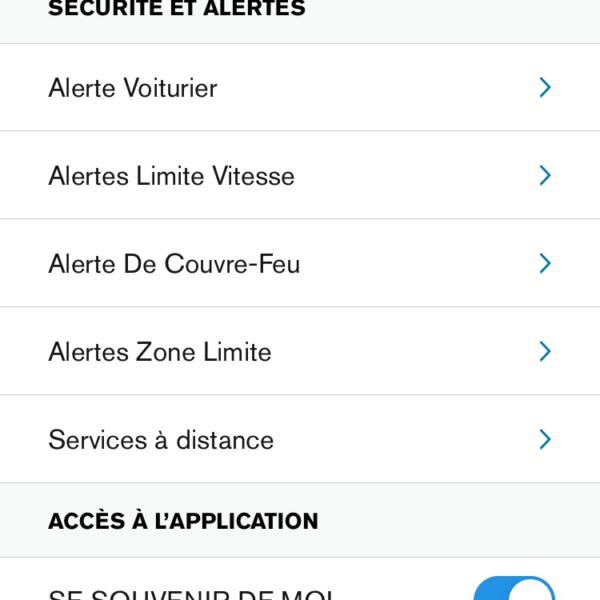Viewport: 600px width, 600px height.
Task: Open Alertes Zone Limite
Action: 300,352
